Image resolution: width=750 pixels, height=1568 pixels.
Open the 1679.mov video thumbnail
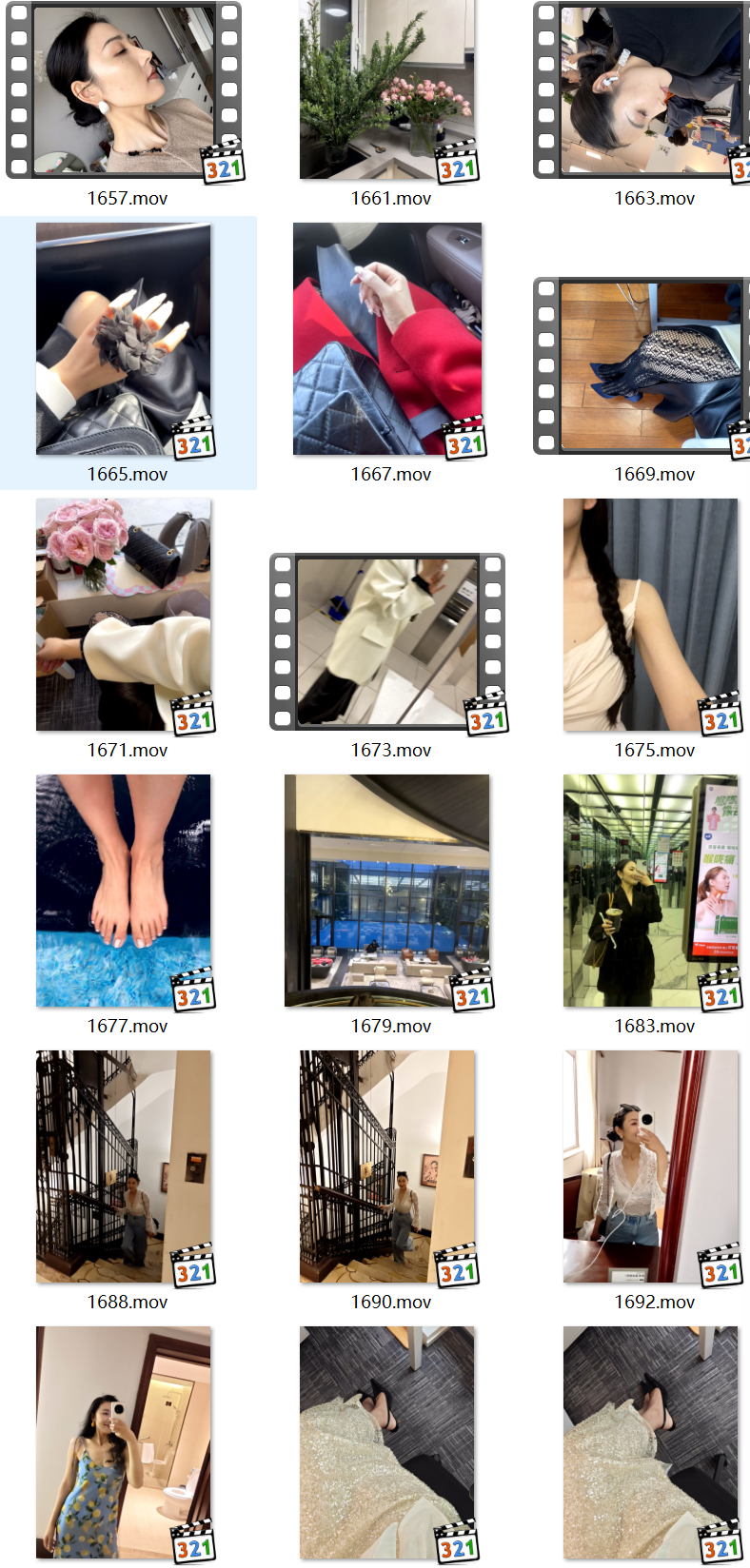[x=387, y=891]
